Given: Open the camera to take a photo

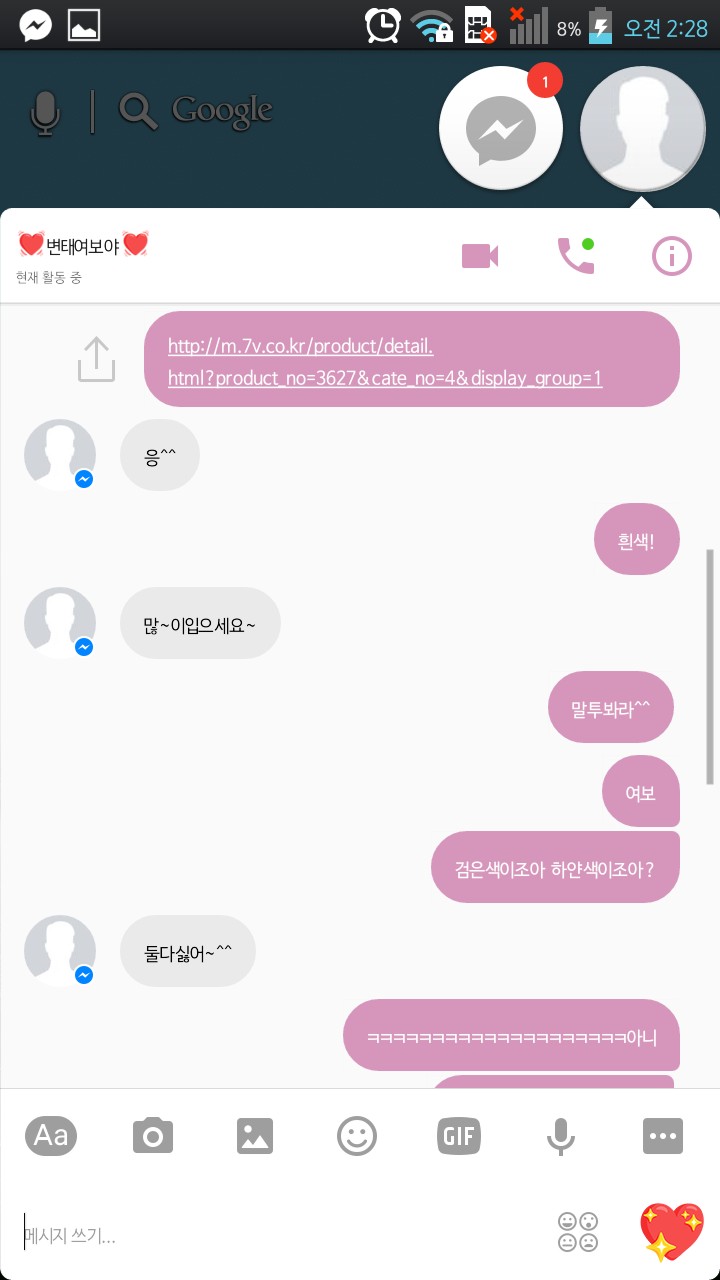Looking at the screenshot, I should pyautogui.click(x=152, y=1135).
